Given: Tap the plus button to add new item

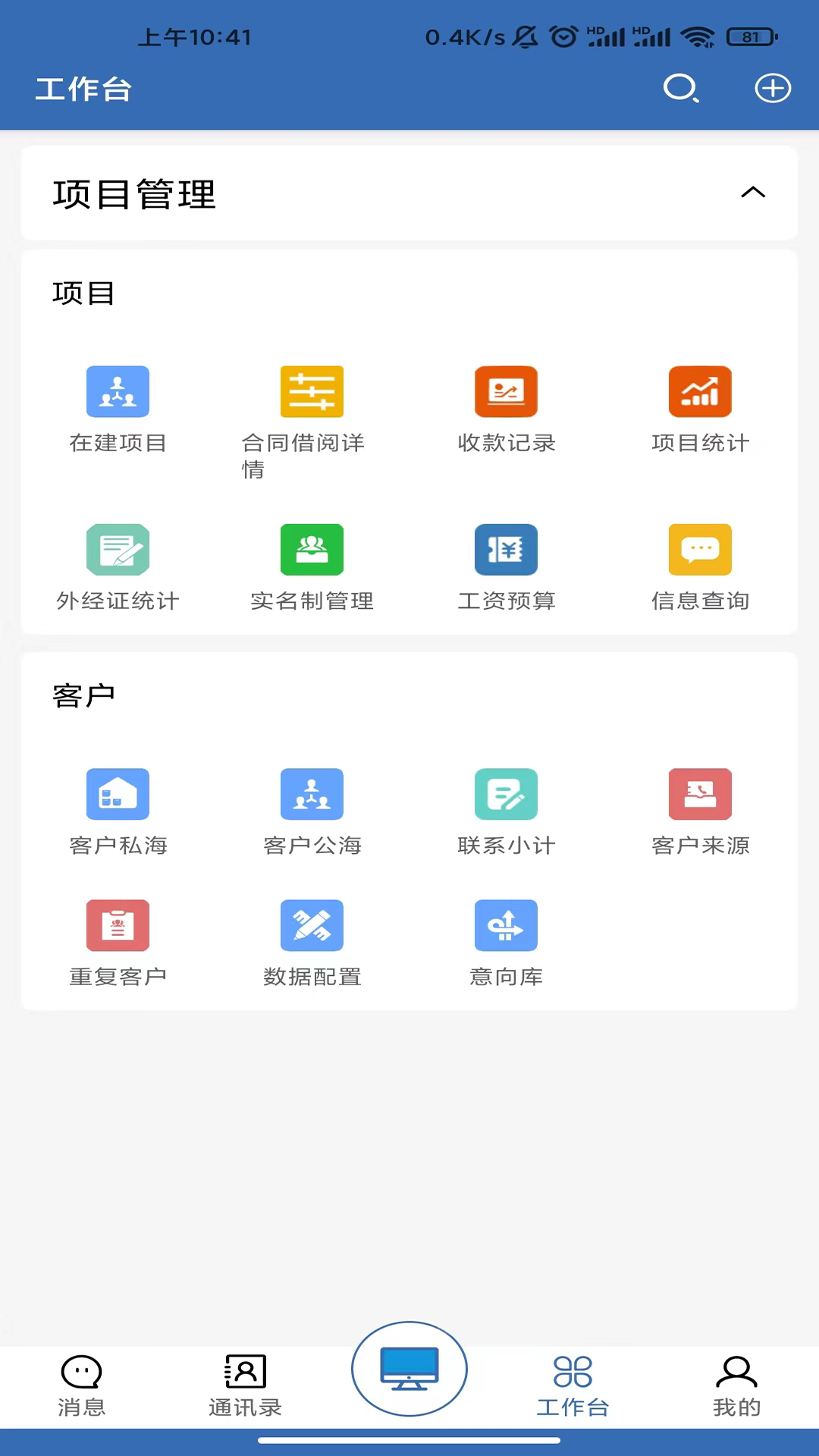Looking at the screenshot, I should pos(773,88).
